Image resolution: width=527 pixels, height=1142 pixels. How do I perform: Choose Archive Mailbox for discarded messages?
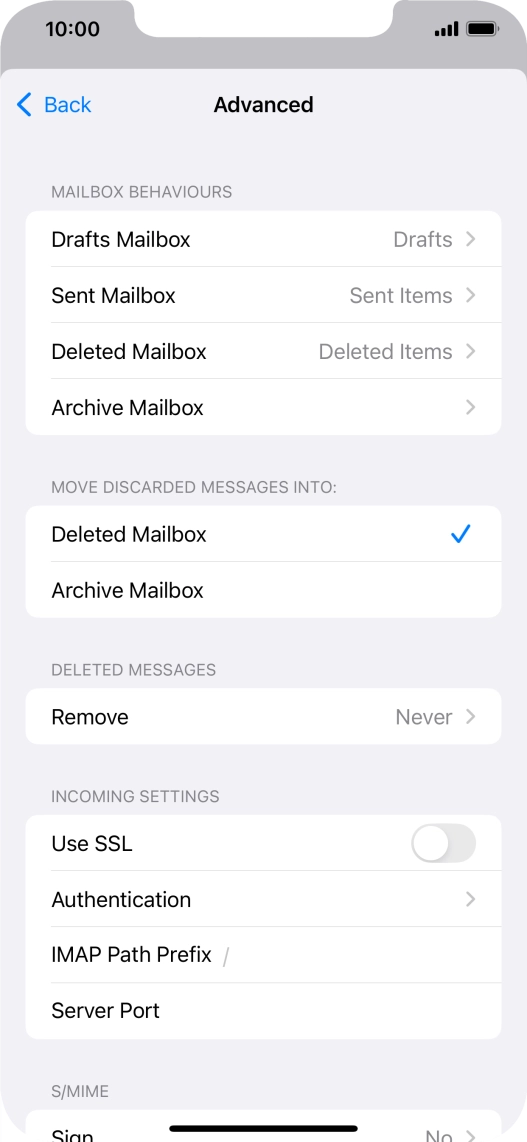pos(264,591)
